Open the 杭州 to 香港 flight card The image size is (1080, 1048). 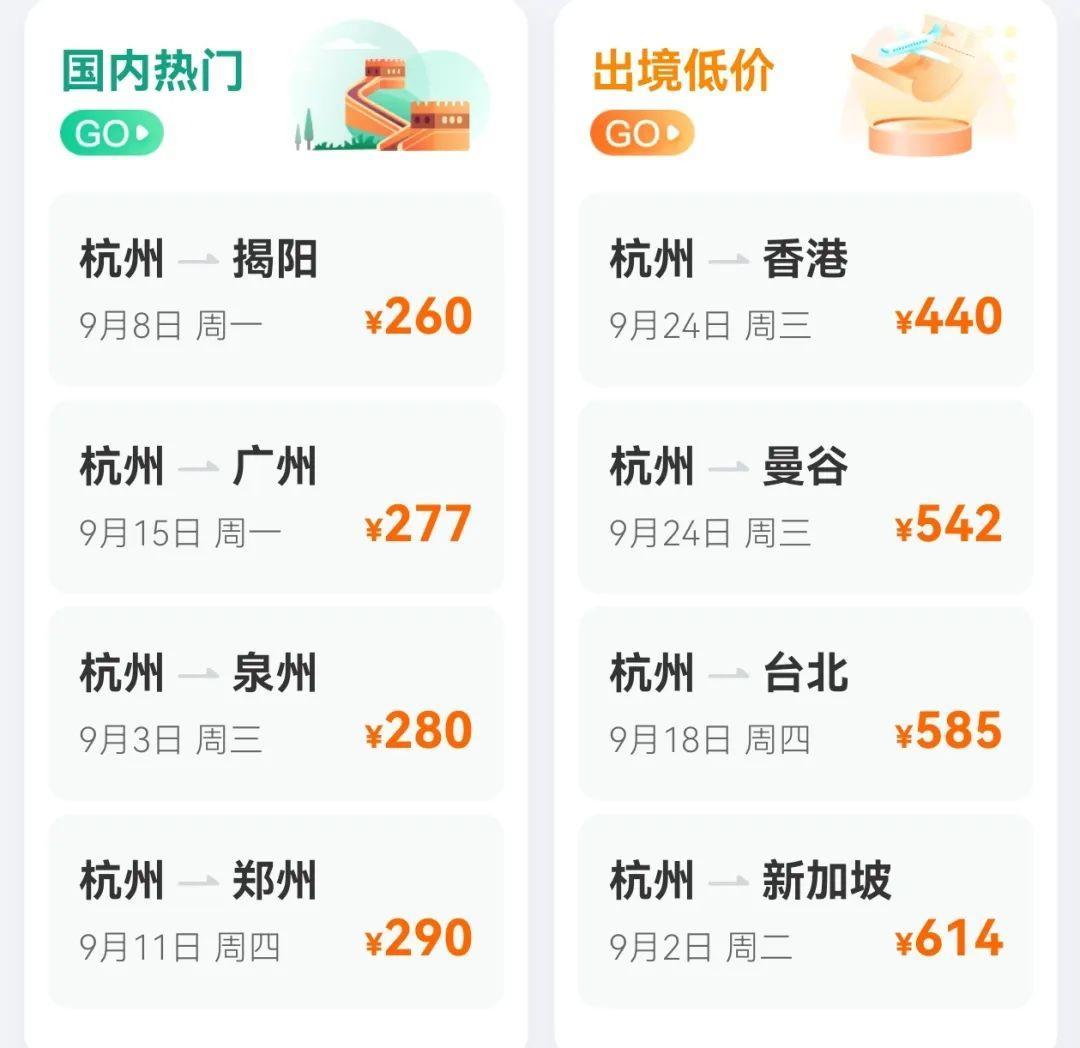coord(806,289)
